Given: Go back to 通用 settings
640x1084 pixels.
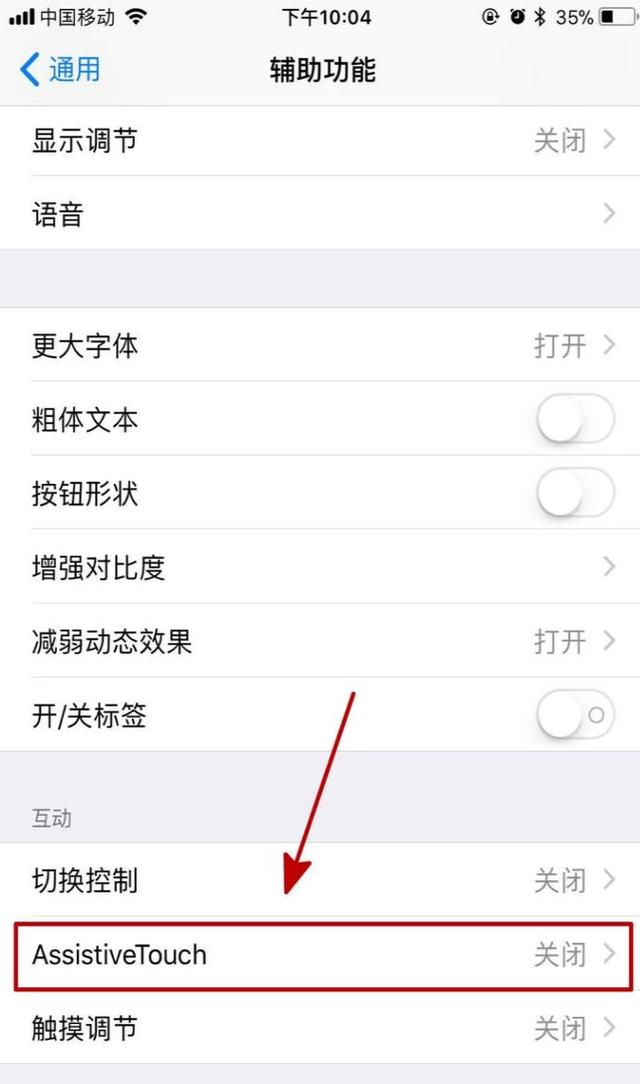Looking at the screenshot, I should 60,70.
